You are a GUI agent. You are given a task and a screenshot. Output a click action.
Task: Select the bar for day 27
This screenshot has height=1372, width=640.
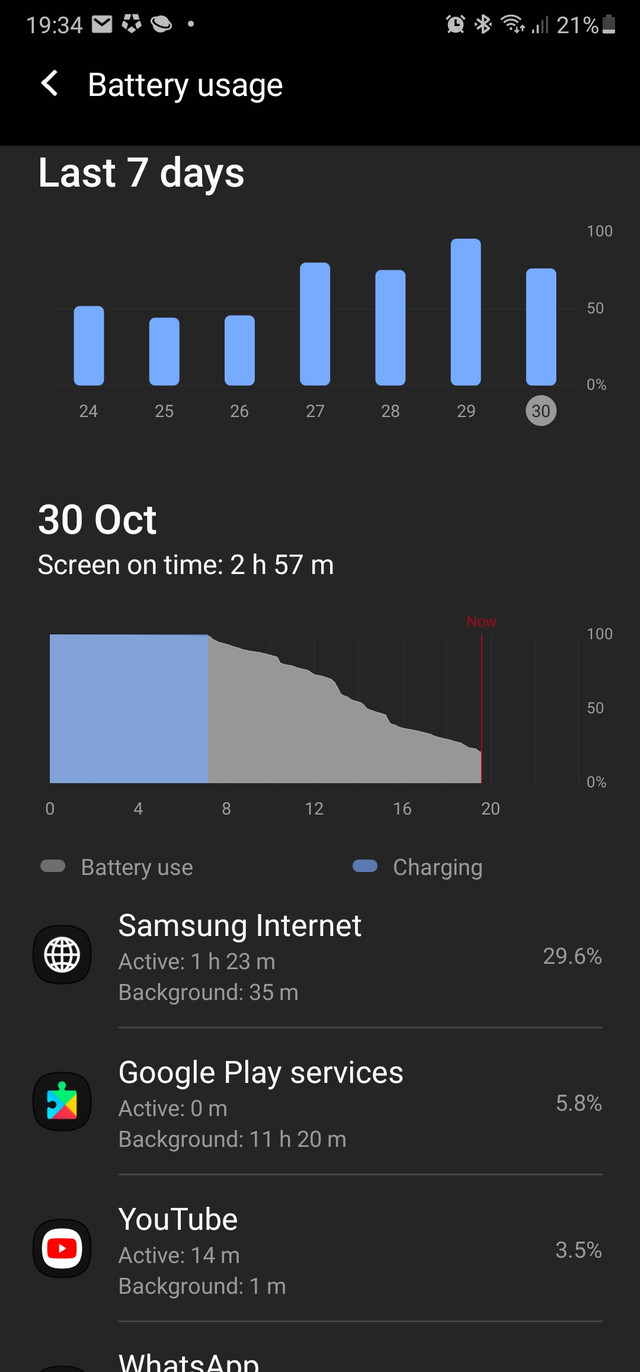tap(315, 324)
